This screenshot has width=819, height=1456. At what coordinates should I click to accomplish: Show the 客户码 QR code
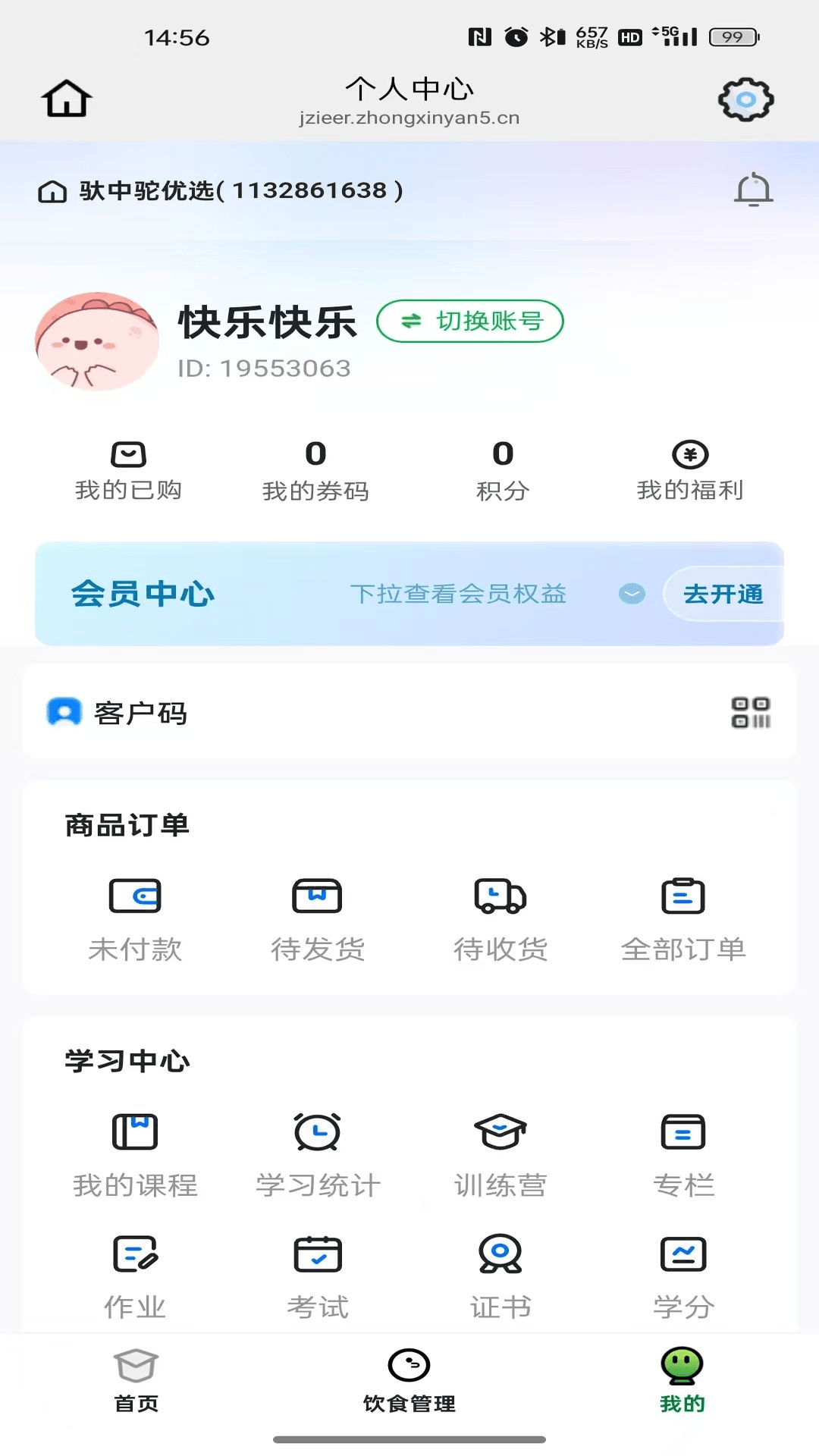point(751,713)
